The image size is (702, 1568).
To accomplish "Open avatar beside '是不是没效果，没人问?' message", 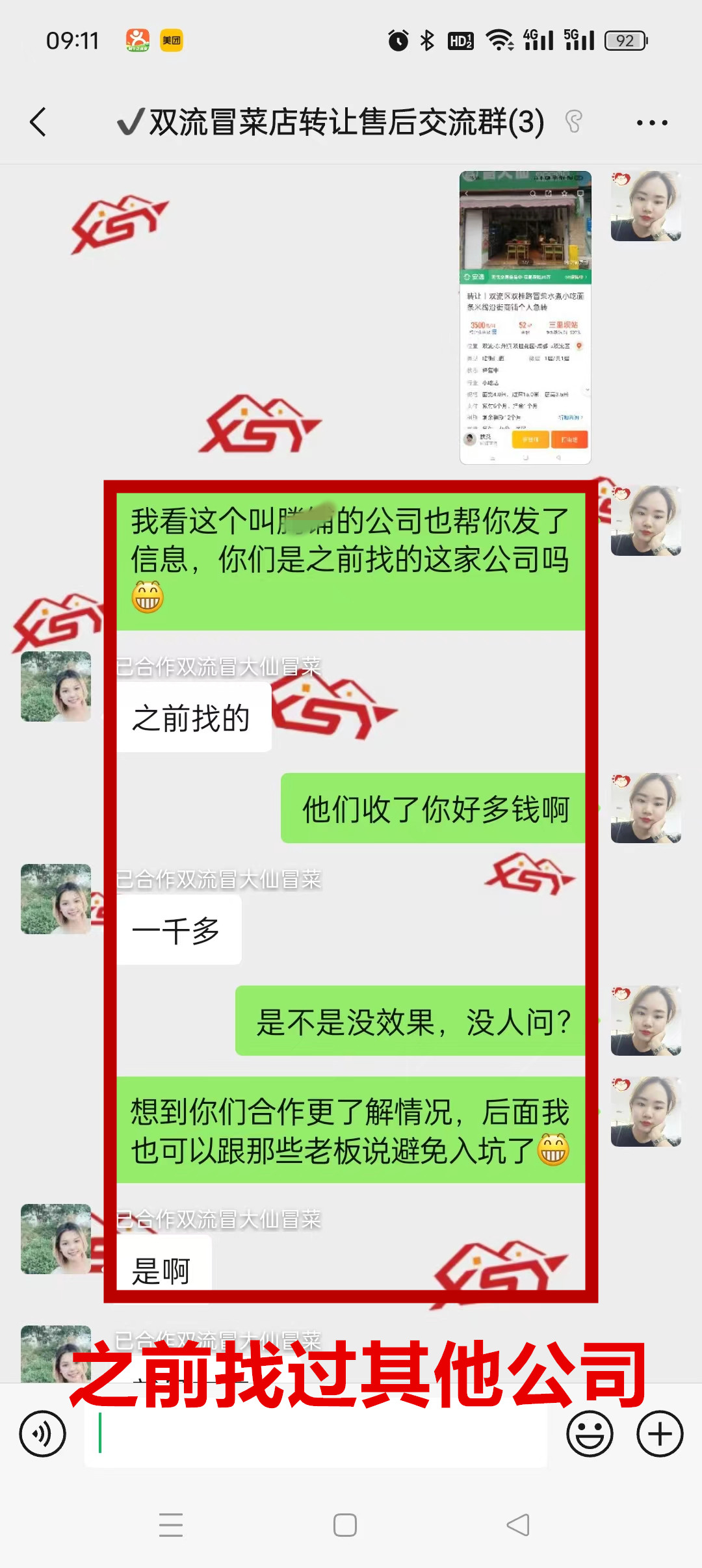I will tap(645, 1021).
